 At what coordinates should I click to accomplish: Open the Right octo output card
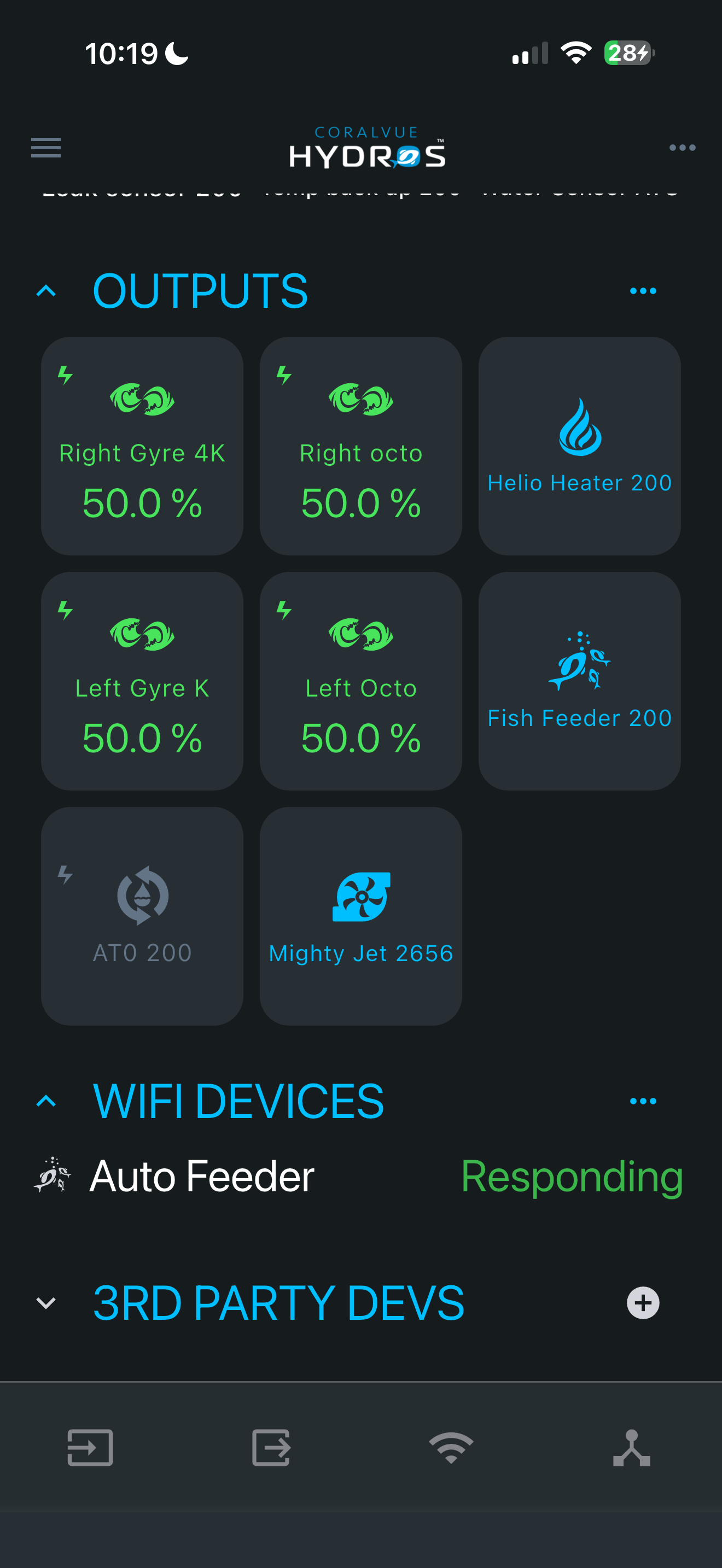tap(360, 446)
